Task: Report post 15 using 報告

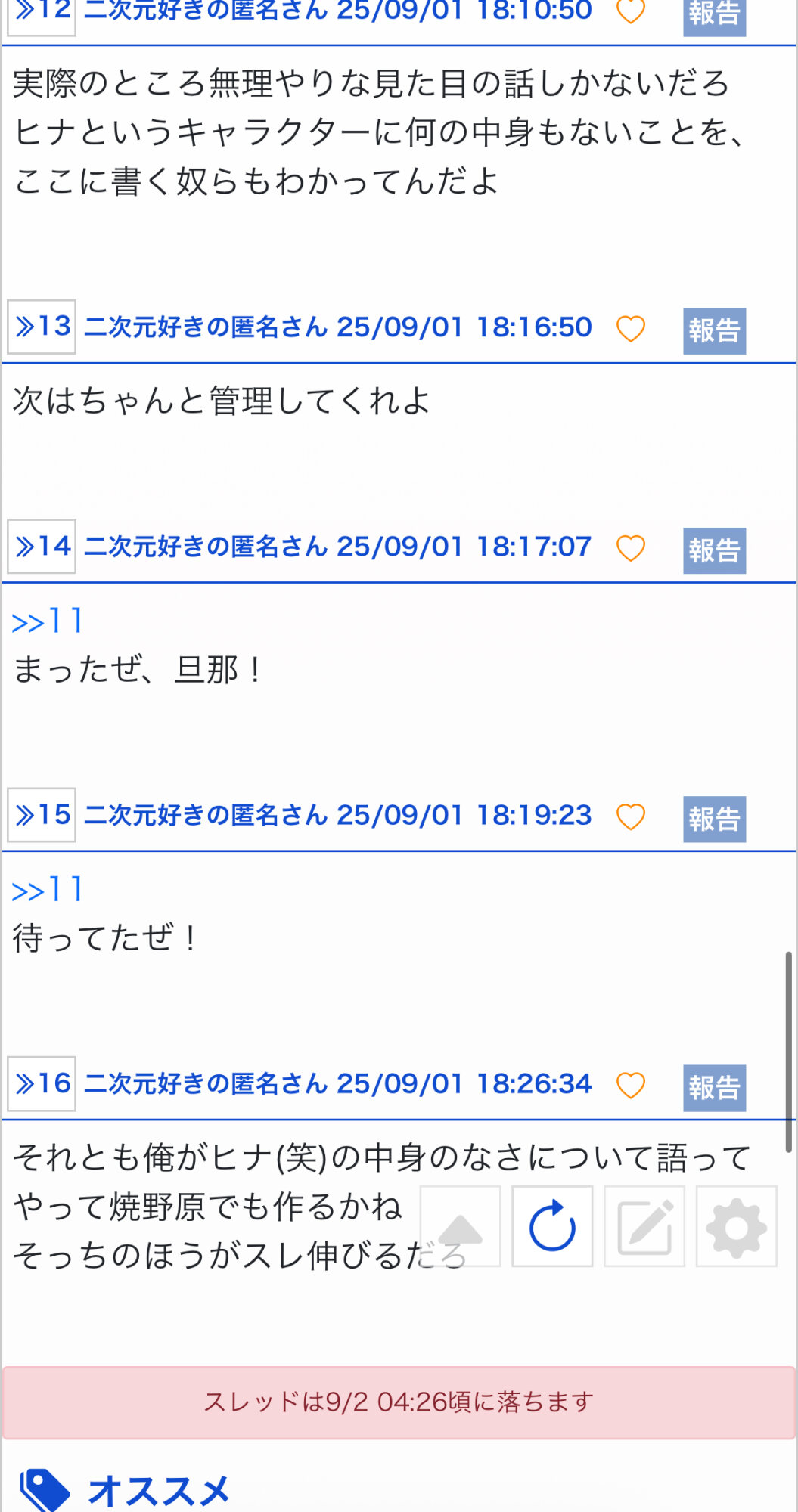Action: 714,819
